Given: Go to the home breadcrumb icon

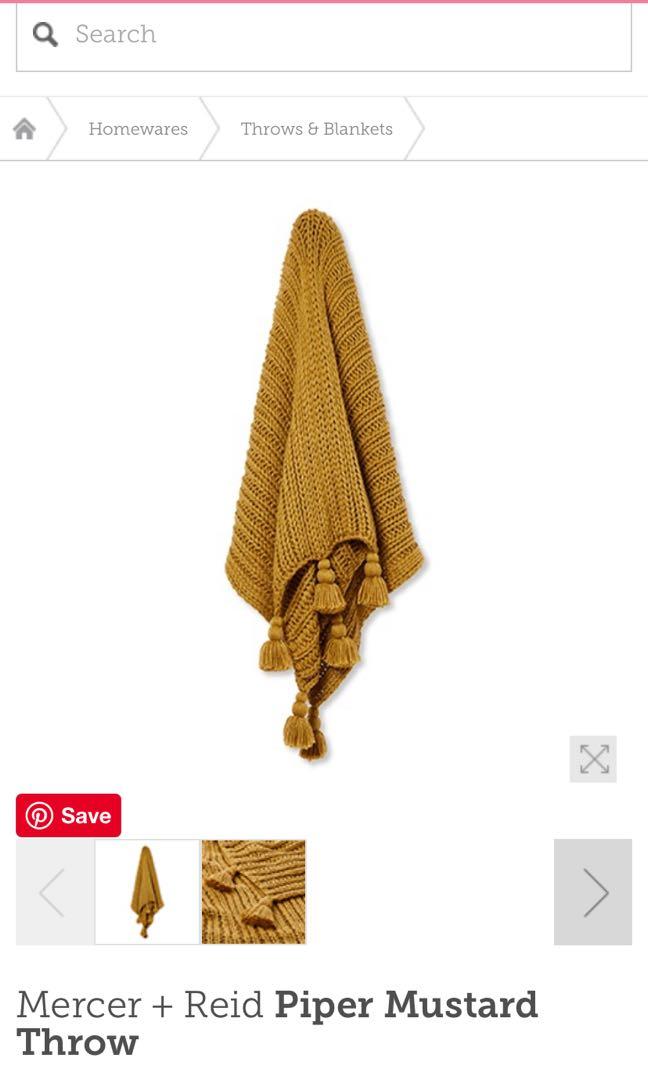Looking at the screenshot, I should coord(24,129).
